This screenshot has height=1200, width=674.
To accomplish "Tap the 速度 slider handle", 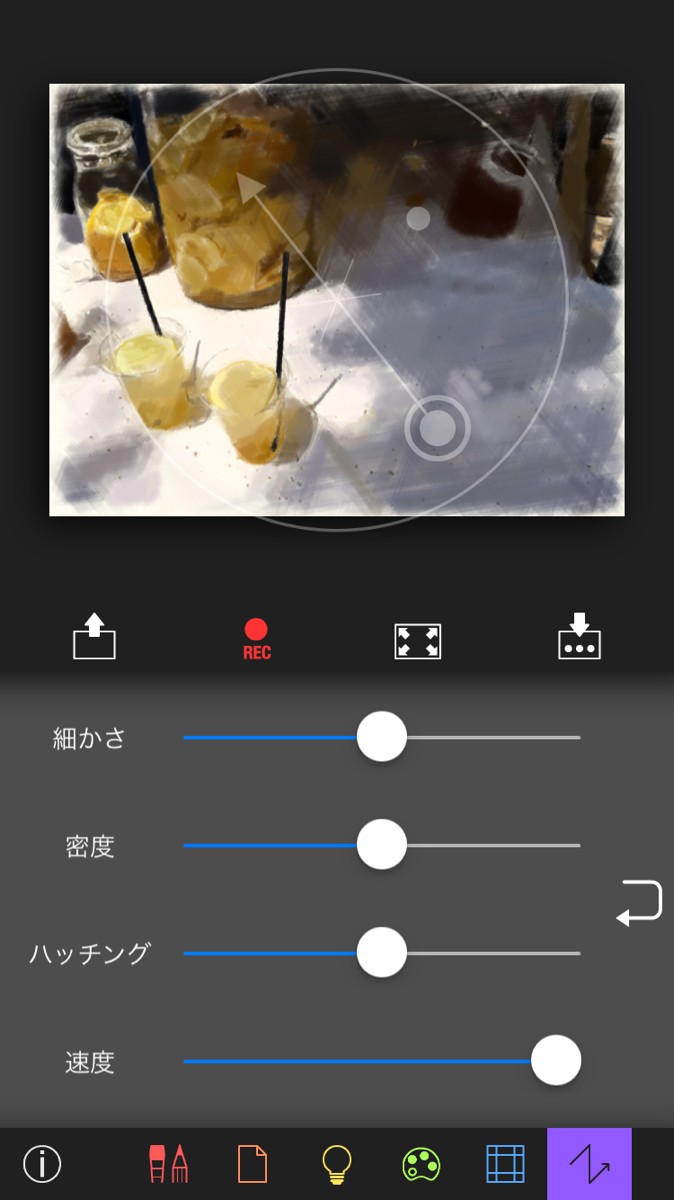I will tap(556, 1060).
